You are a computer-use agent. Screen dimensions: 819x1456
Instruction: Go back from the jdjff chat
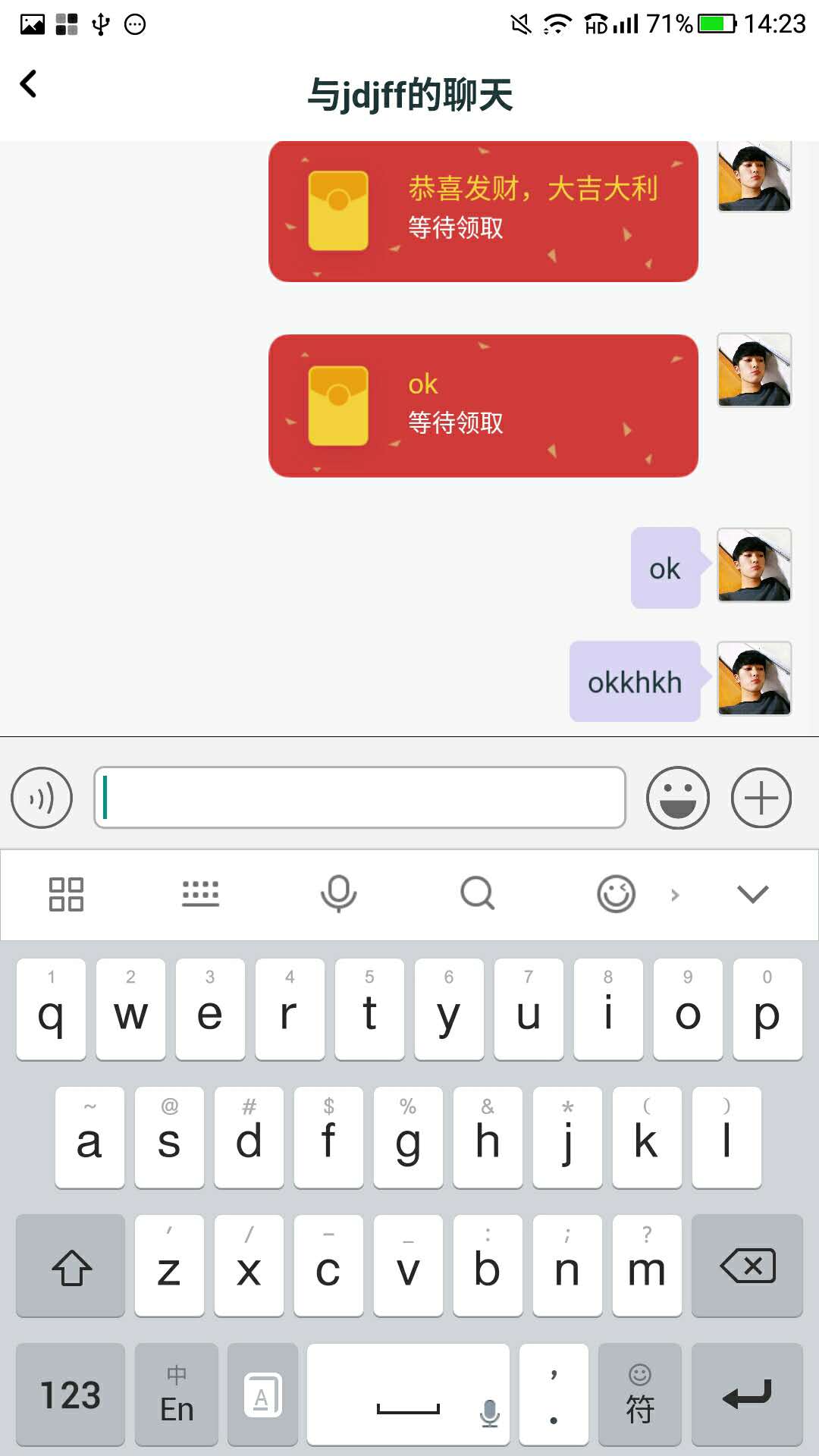tap(29, 84)
